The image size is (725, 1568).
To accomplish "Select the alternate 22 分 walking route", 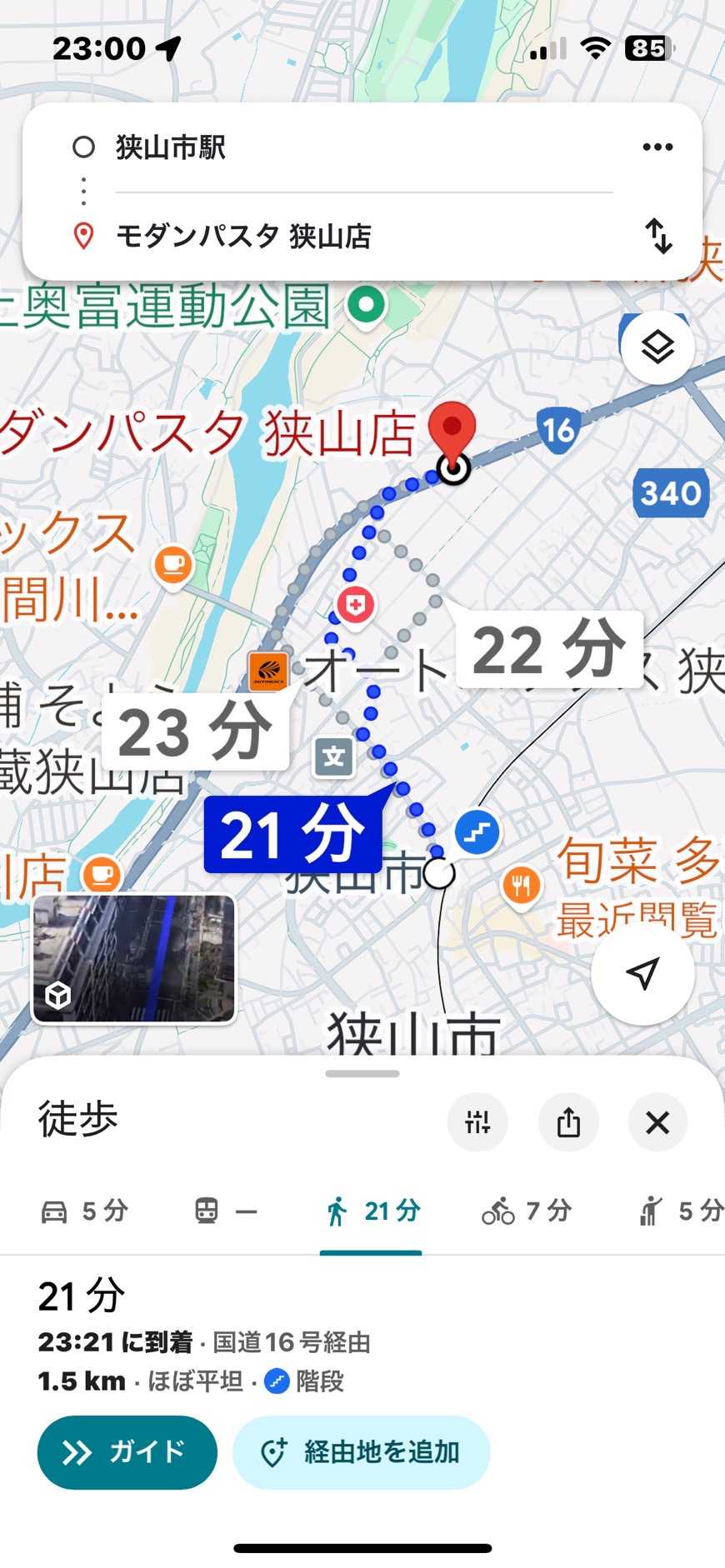I will tap(548, 649).
